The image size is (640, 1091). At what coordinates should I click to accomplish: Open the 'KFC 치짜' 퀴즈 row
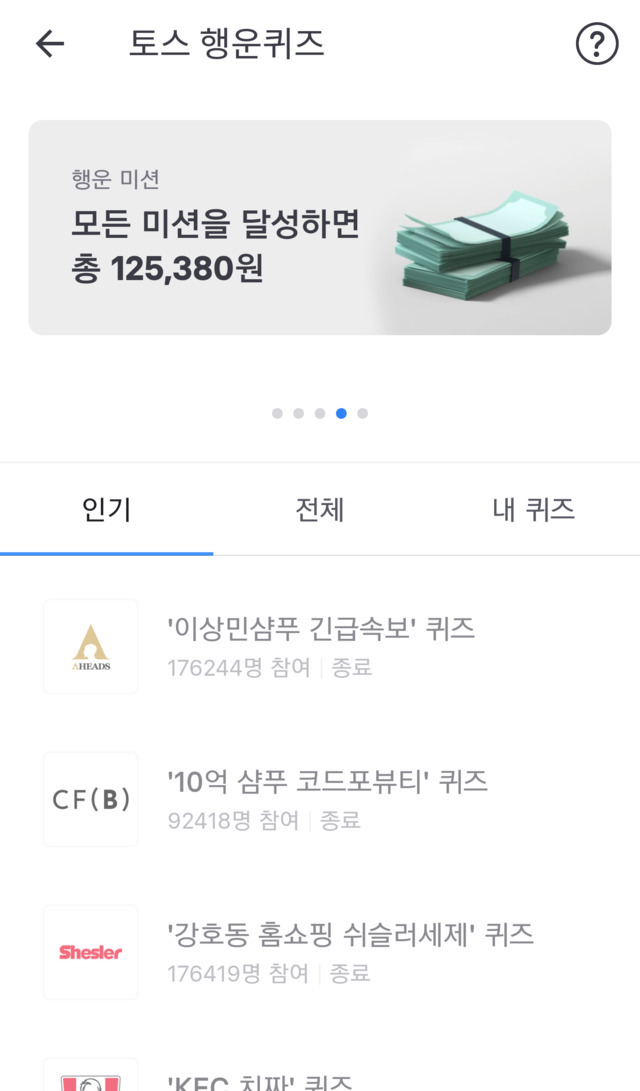pos(320,1074)
